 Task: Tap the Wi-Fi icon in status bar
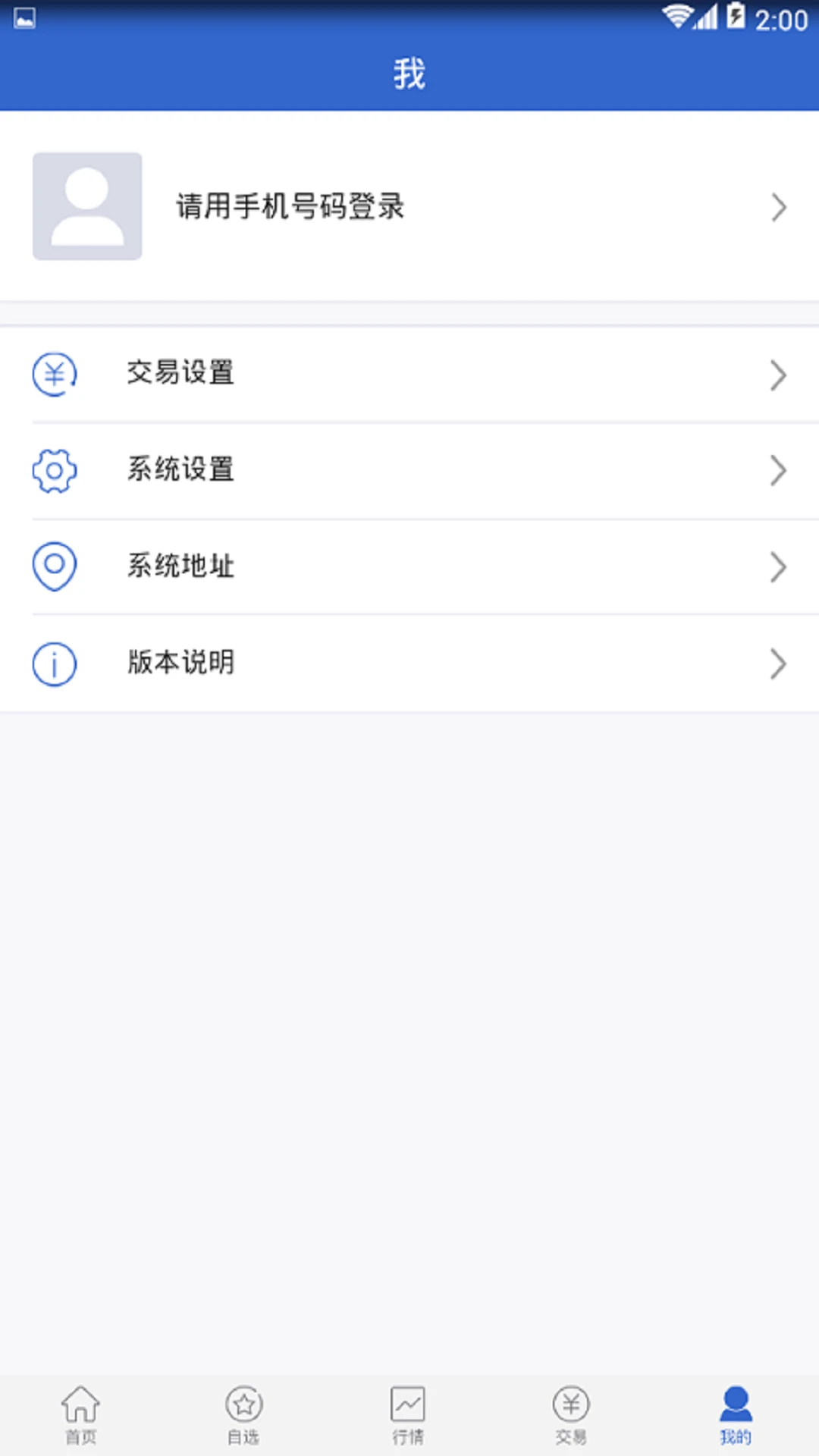click(x=677, y=20)
